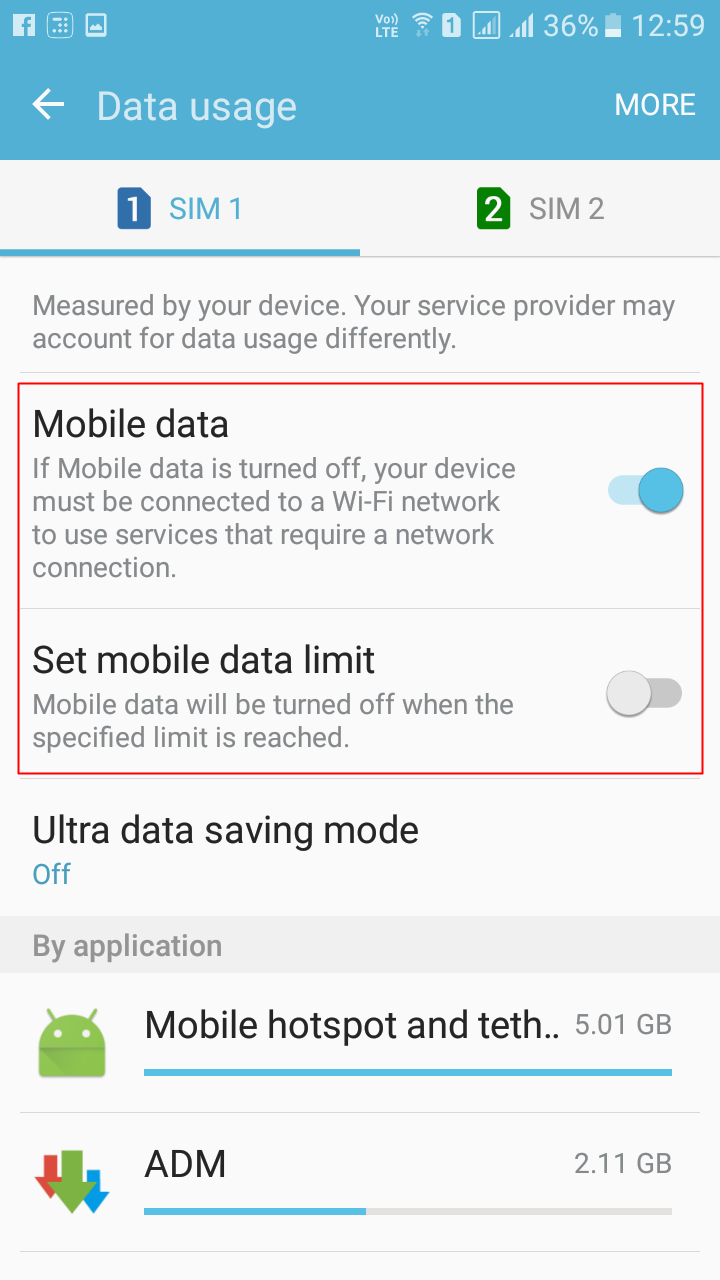Go back from Data usage

click(x=48, y=105)
